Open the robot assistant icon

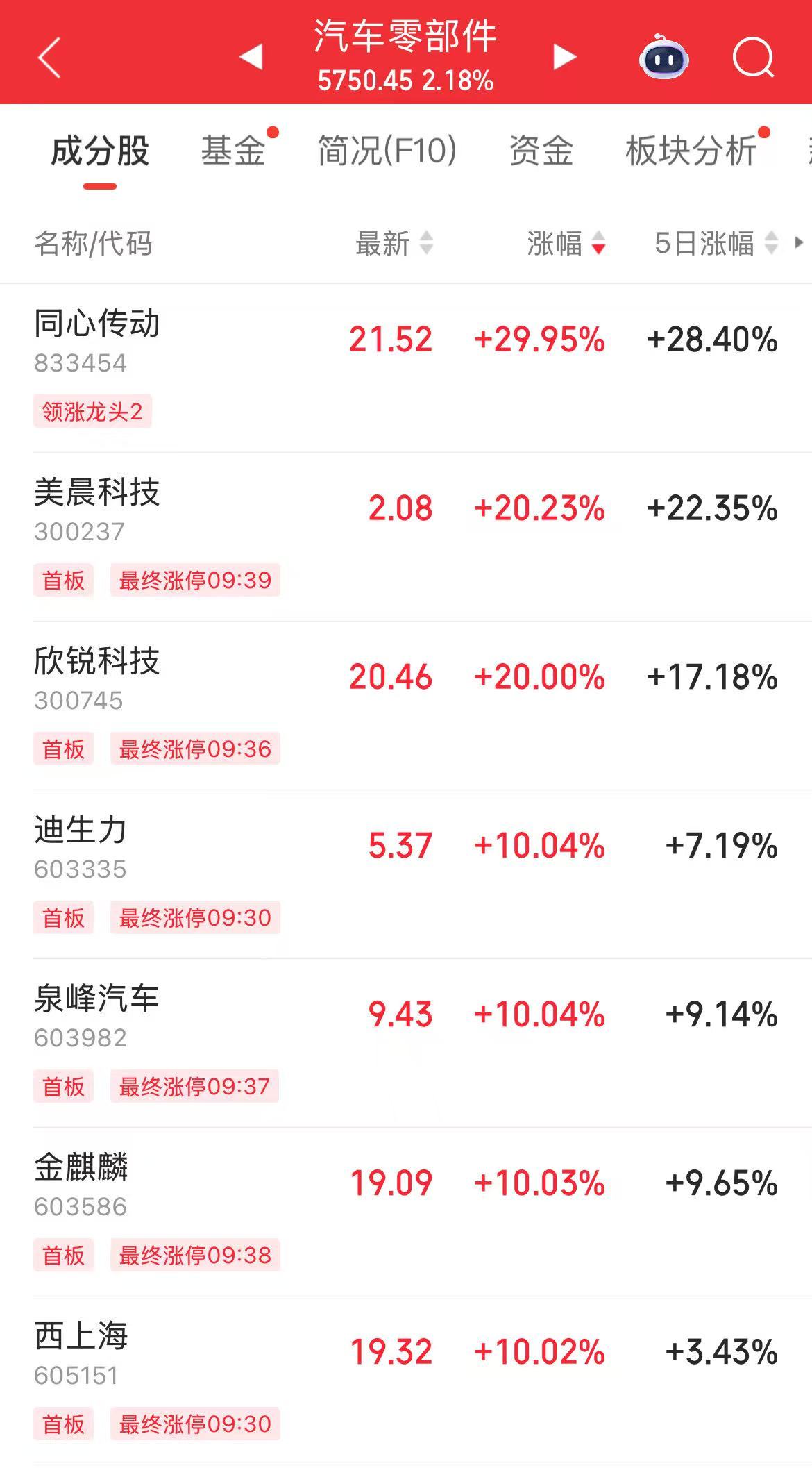pos(663,57)
